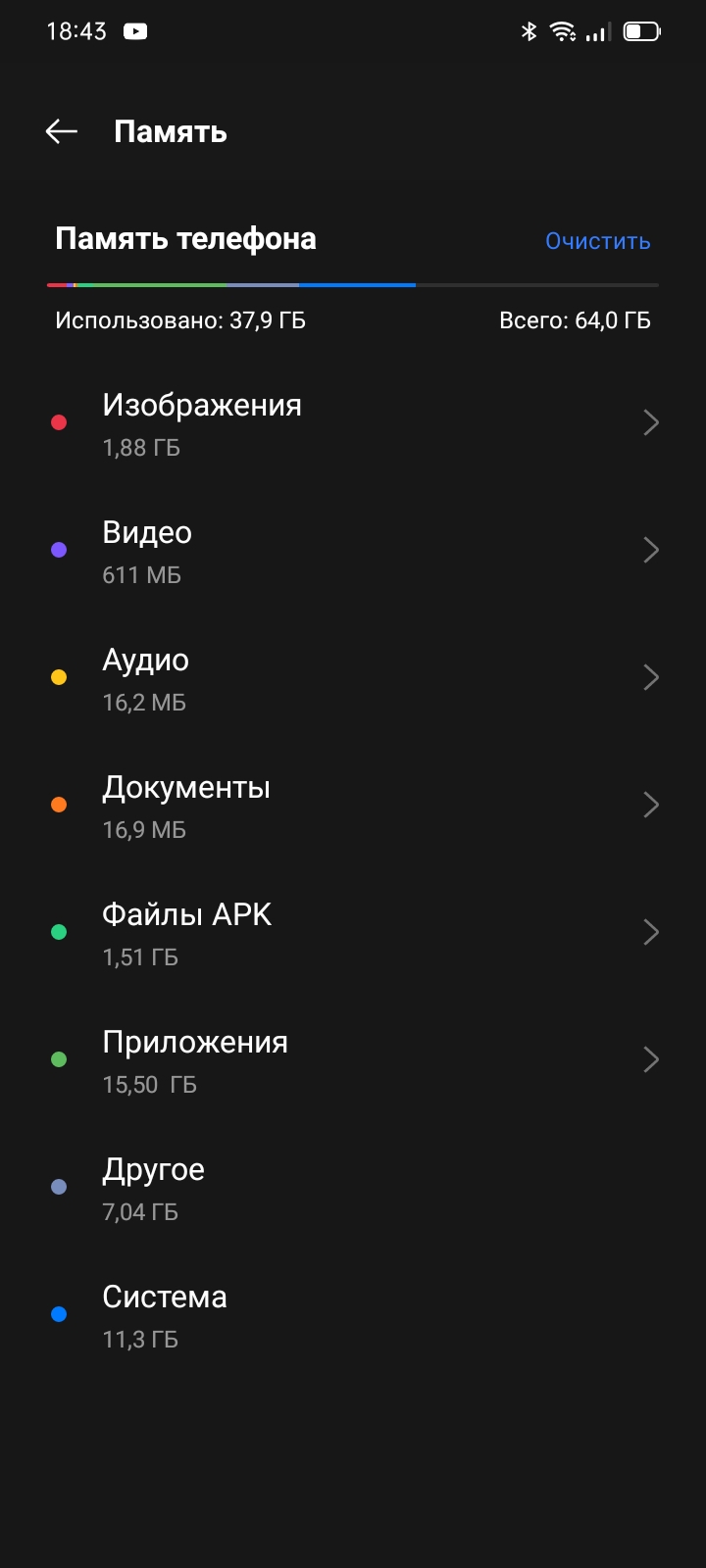The width and height of the screenshot is (706, 1568).
Task: Open the Видео storage category
Action: point(353,551)
